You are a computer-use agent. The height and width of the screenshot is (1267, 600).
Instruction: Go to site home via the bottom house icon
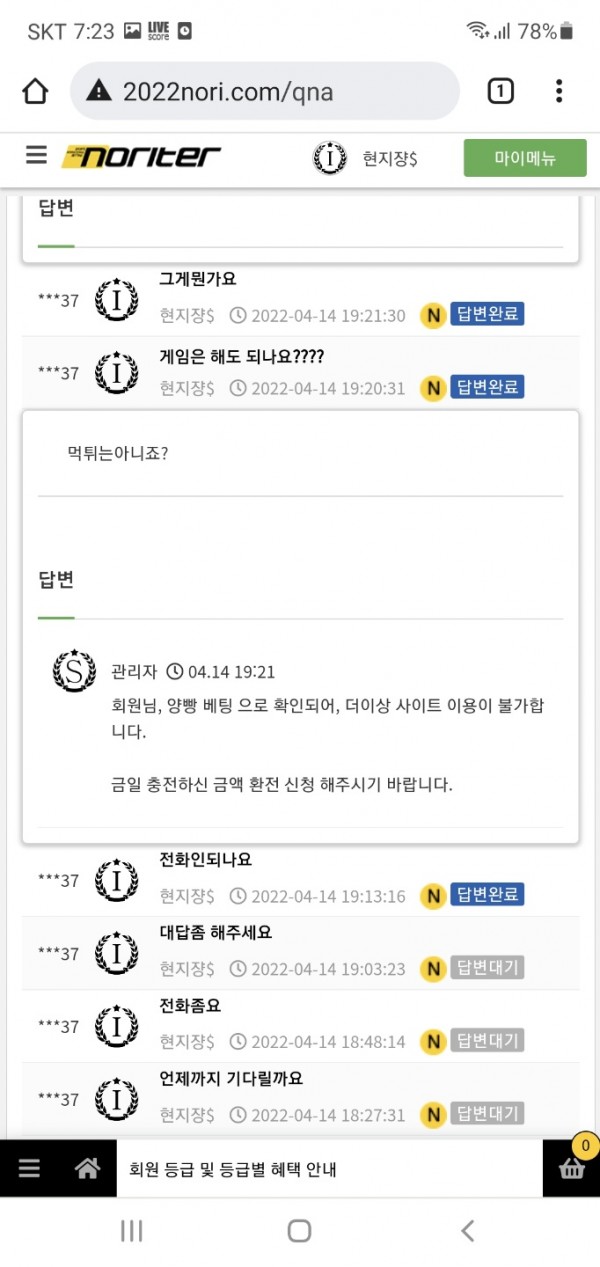click(x=88, y=1168)
